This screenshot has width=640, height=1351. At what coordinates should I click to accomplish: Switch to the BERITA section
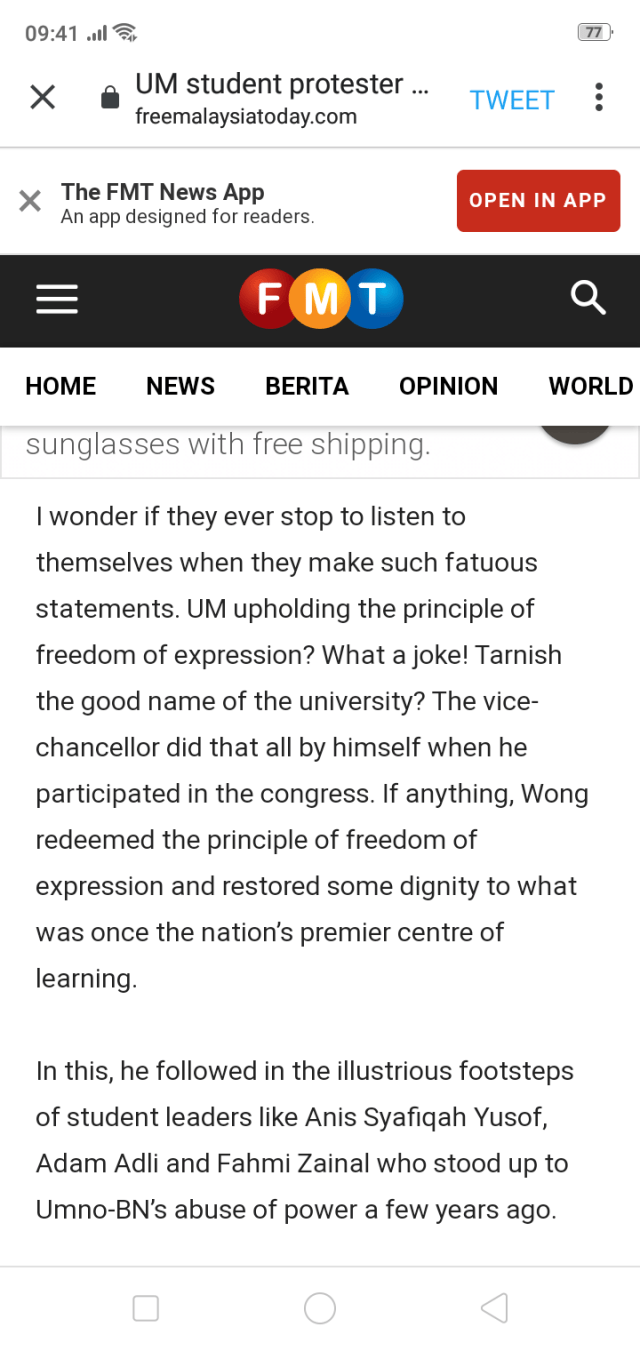(x=307, y=386)
